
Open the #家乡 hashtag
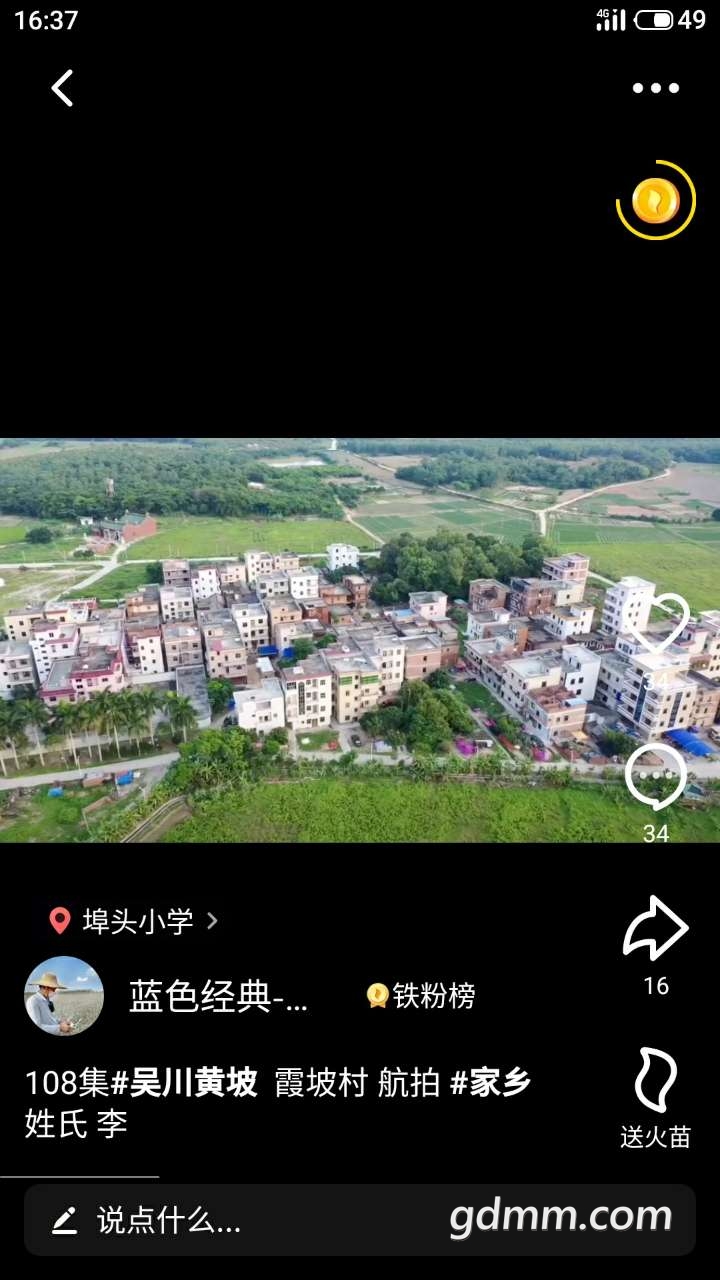coord(490,1083)
